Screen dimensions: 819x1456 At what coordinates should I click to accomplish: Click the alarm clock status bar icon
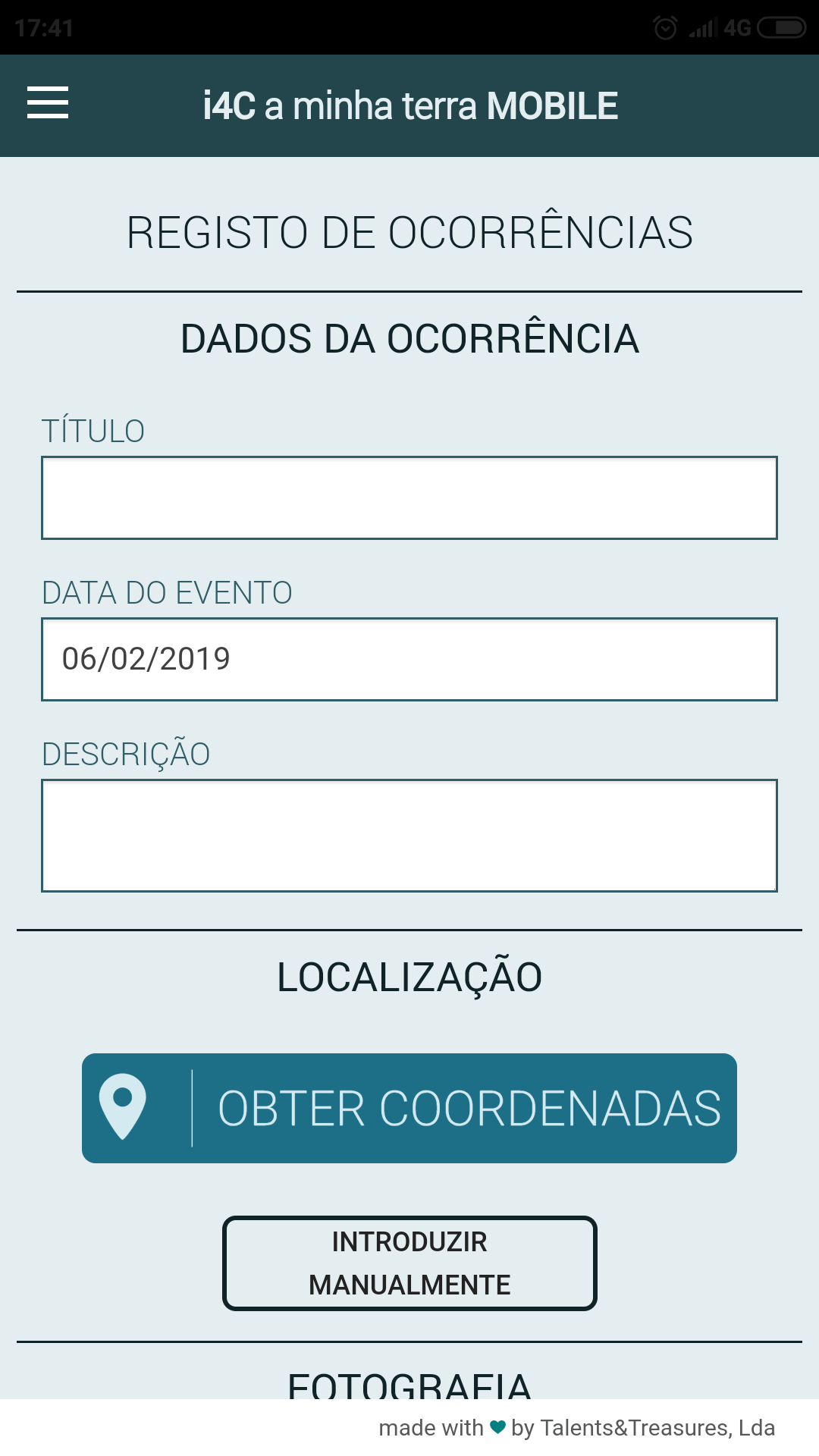tap(666, 27)
